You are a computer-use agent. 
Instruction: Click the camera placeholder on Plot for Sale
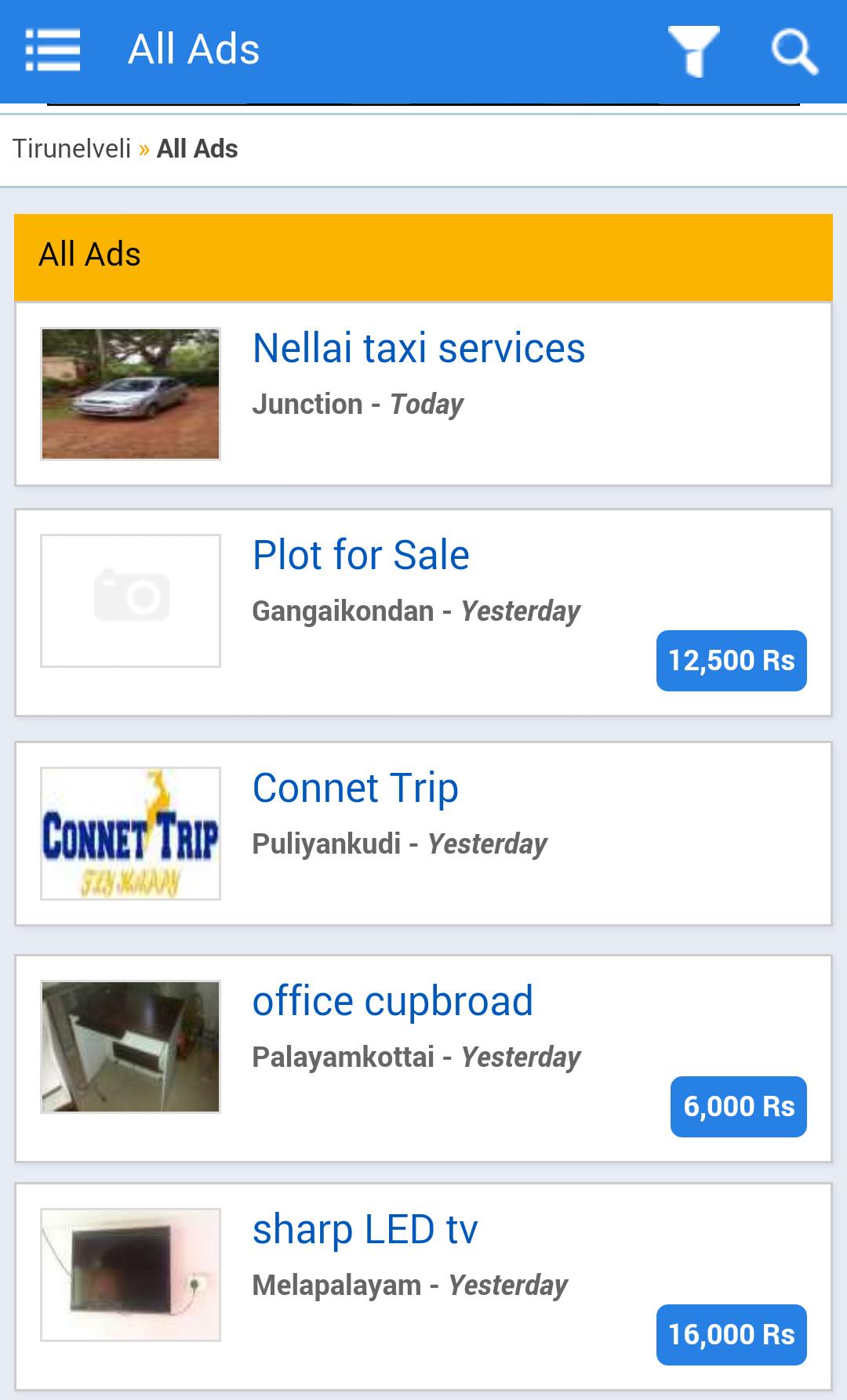click(x=132, y=599)
